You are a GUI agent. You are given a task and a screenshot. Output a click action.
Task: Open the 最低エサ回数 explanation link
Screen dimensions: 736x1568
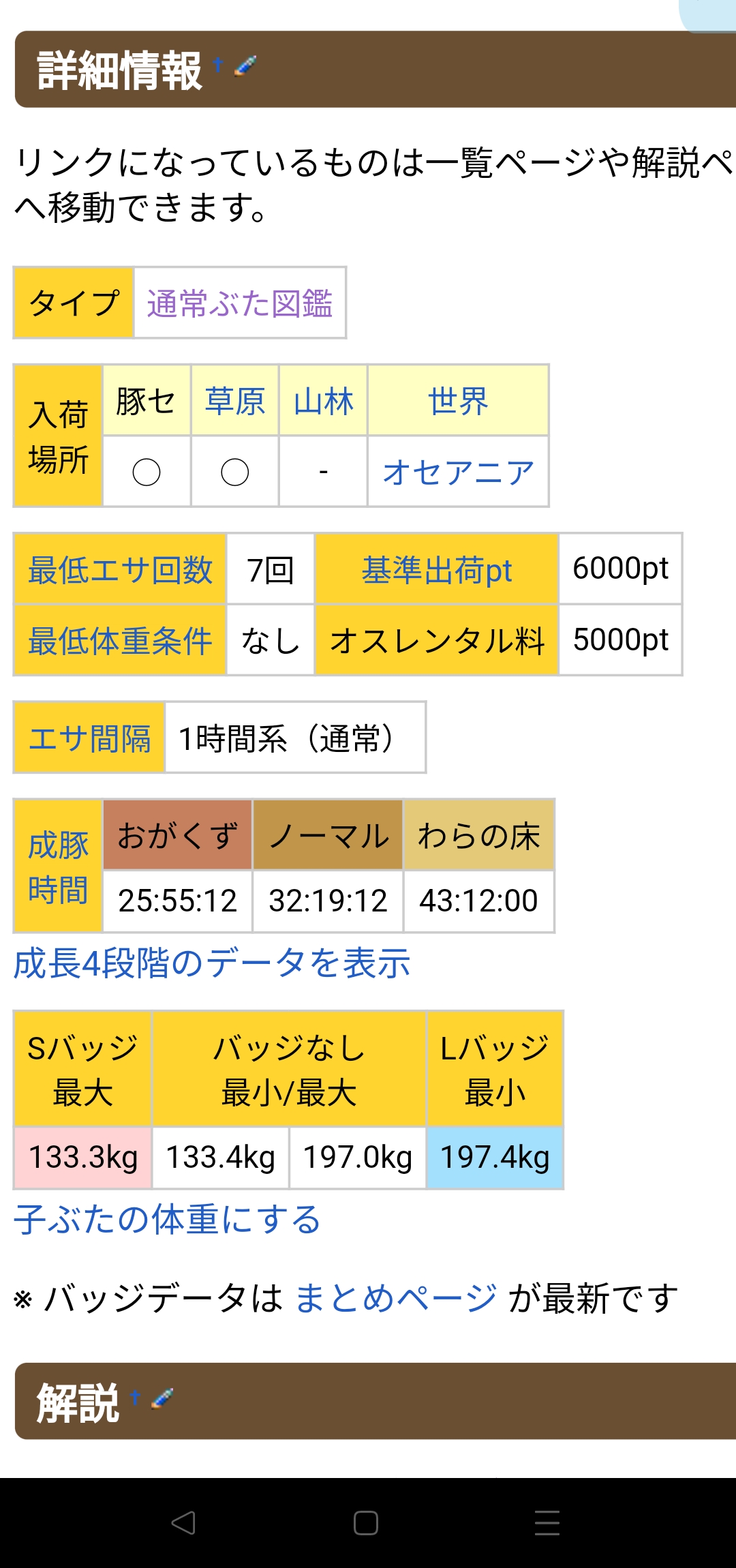coord(120,570)
